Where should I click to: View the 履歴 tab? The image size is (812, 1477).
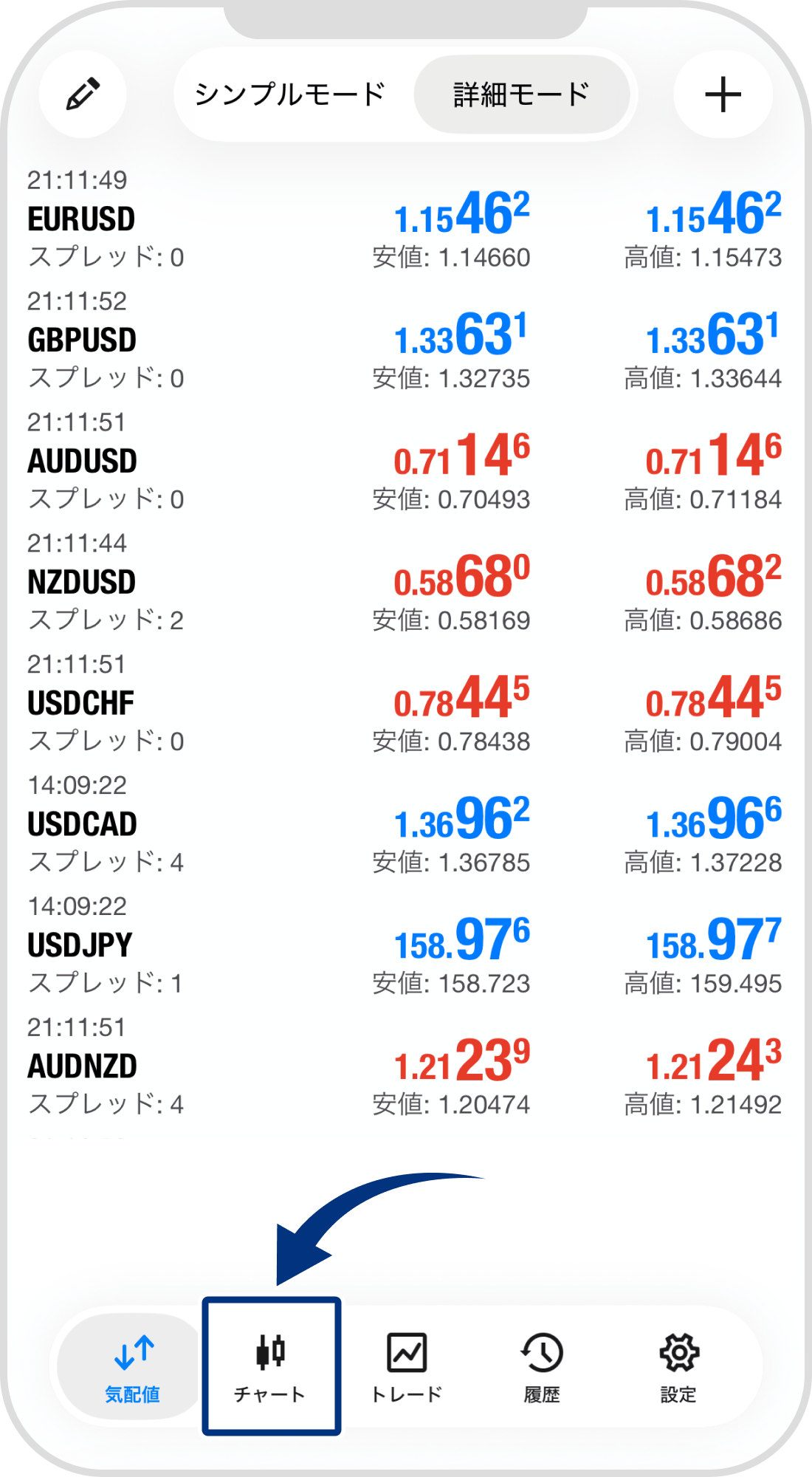[542, 1367]
